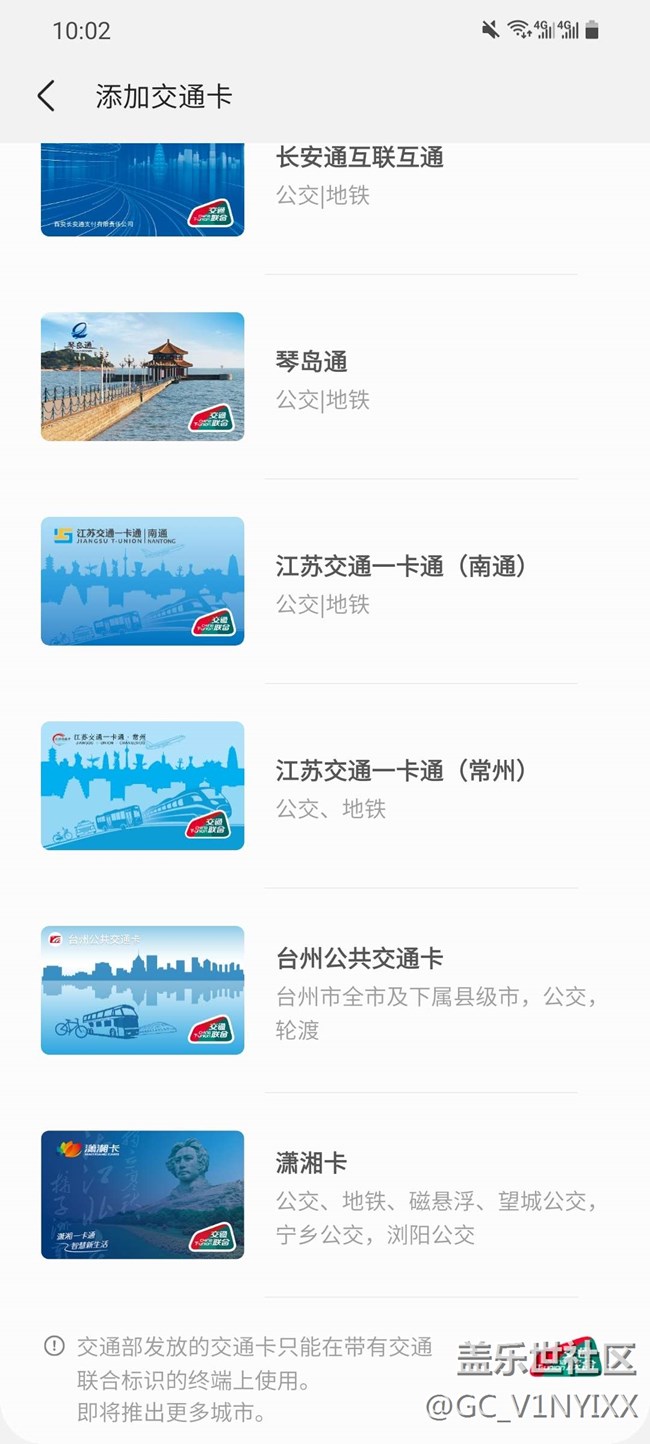Select the 长安通互联互通 transit card
The image size is (650, 1444).
click(359, 174)
